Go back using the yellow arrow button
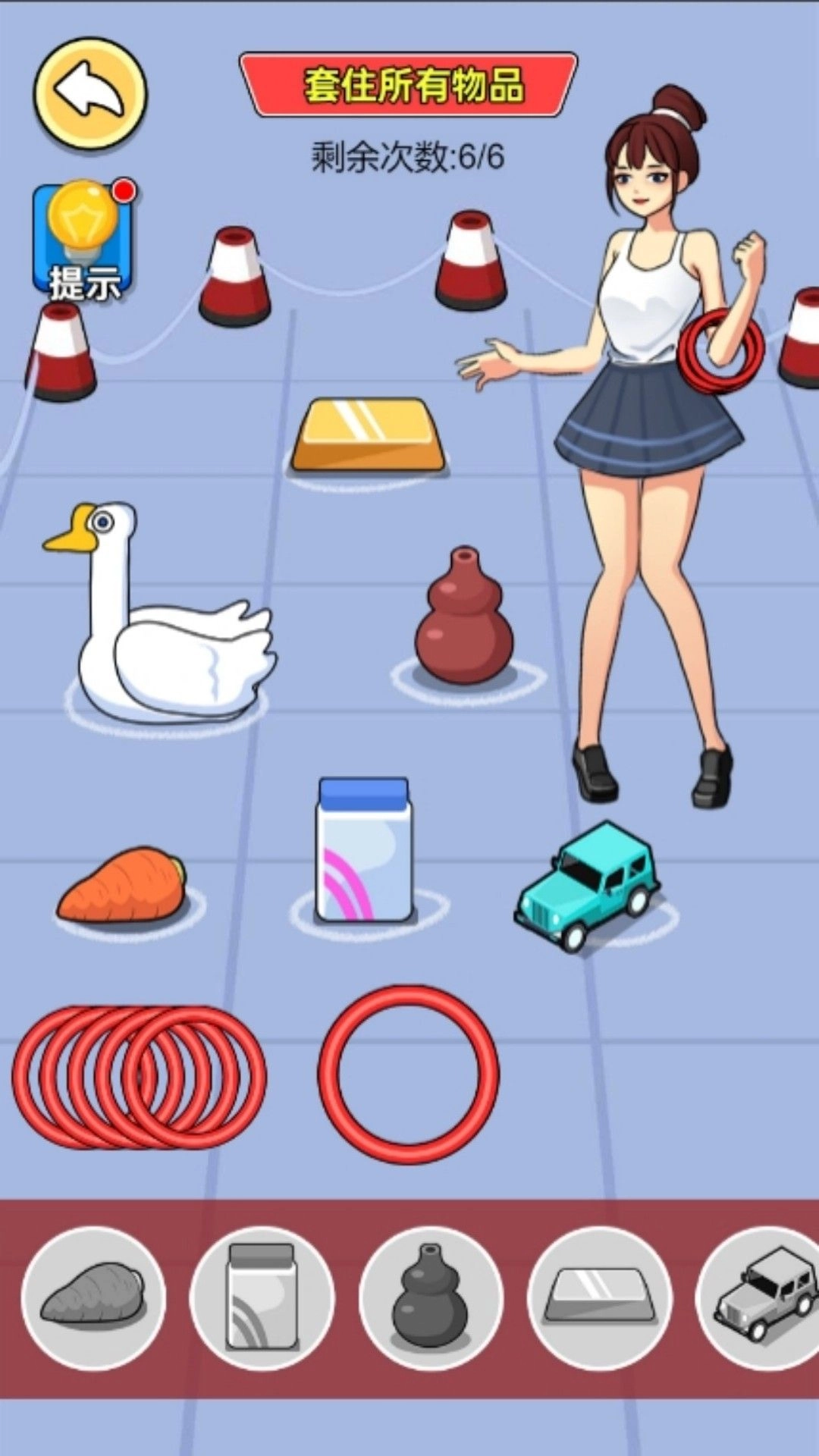This screenshot has width=819, height=1456. point(89,93)
